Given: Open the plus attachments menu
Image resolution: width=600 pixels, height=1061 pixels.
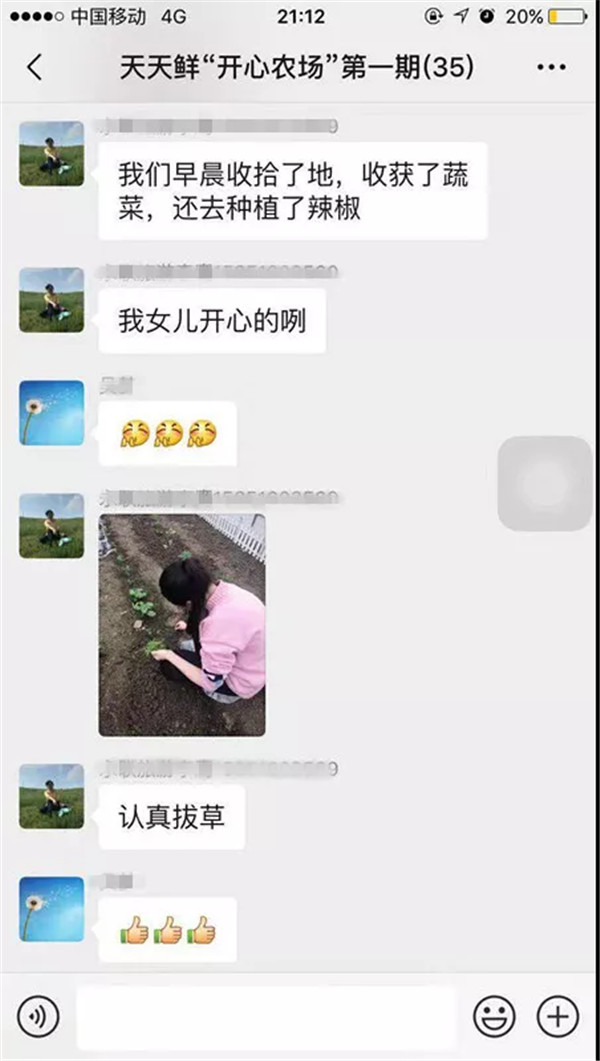Looking at the screenshot, I should [x=557, y=1016].
